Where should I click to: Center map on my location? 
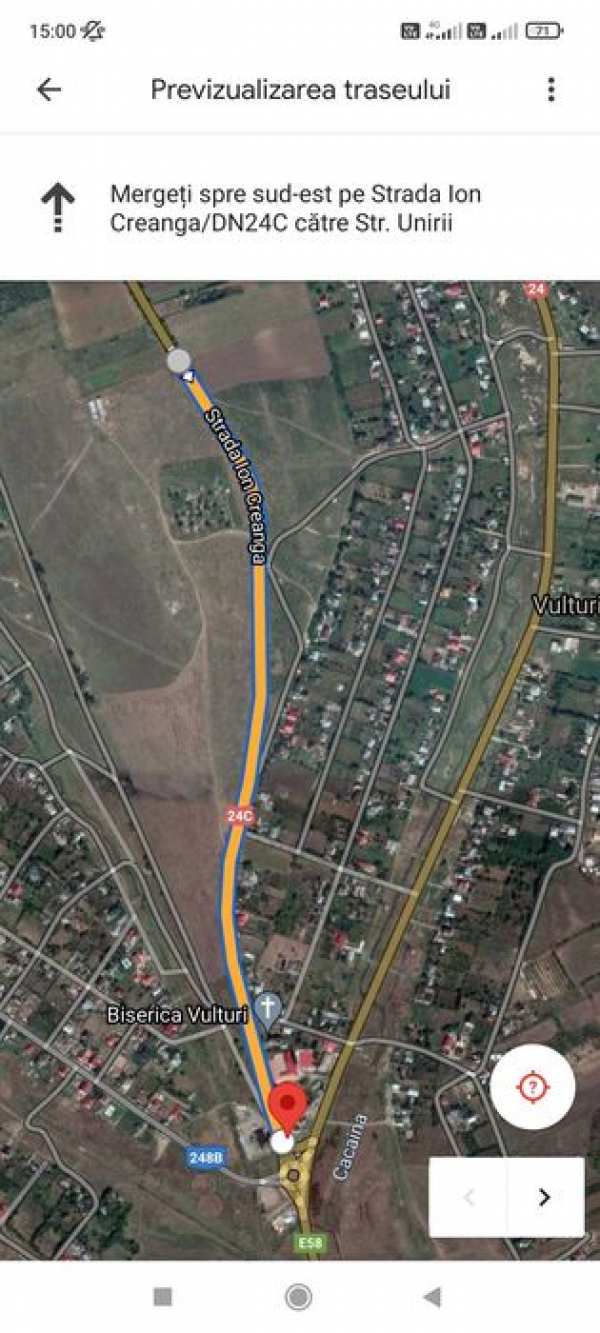532,1087
